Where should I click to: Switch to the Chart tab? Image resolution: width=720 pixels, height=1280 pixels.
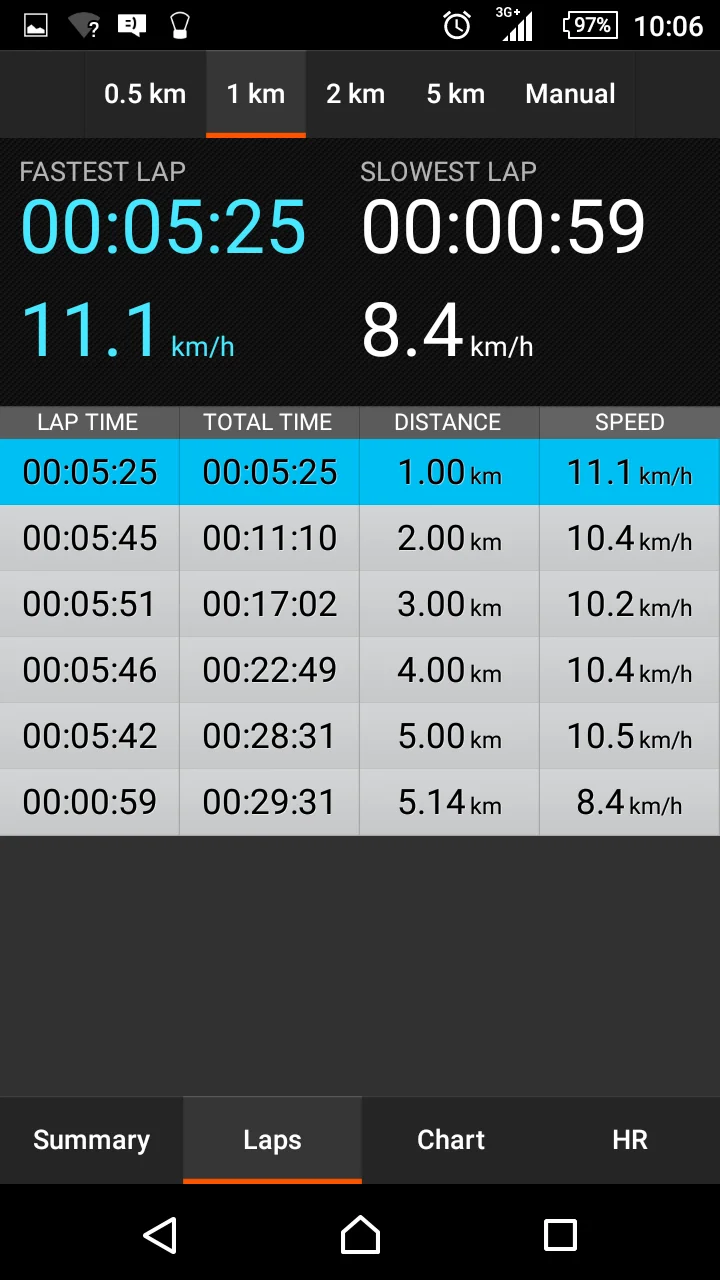pos(451,1140)
